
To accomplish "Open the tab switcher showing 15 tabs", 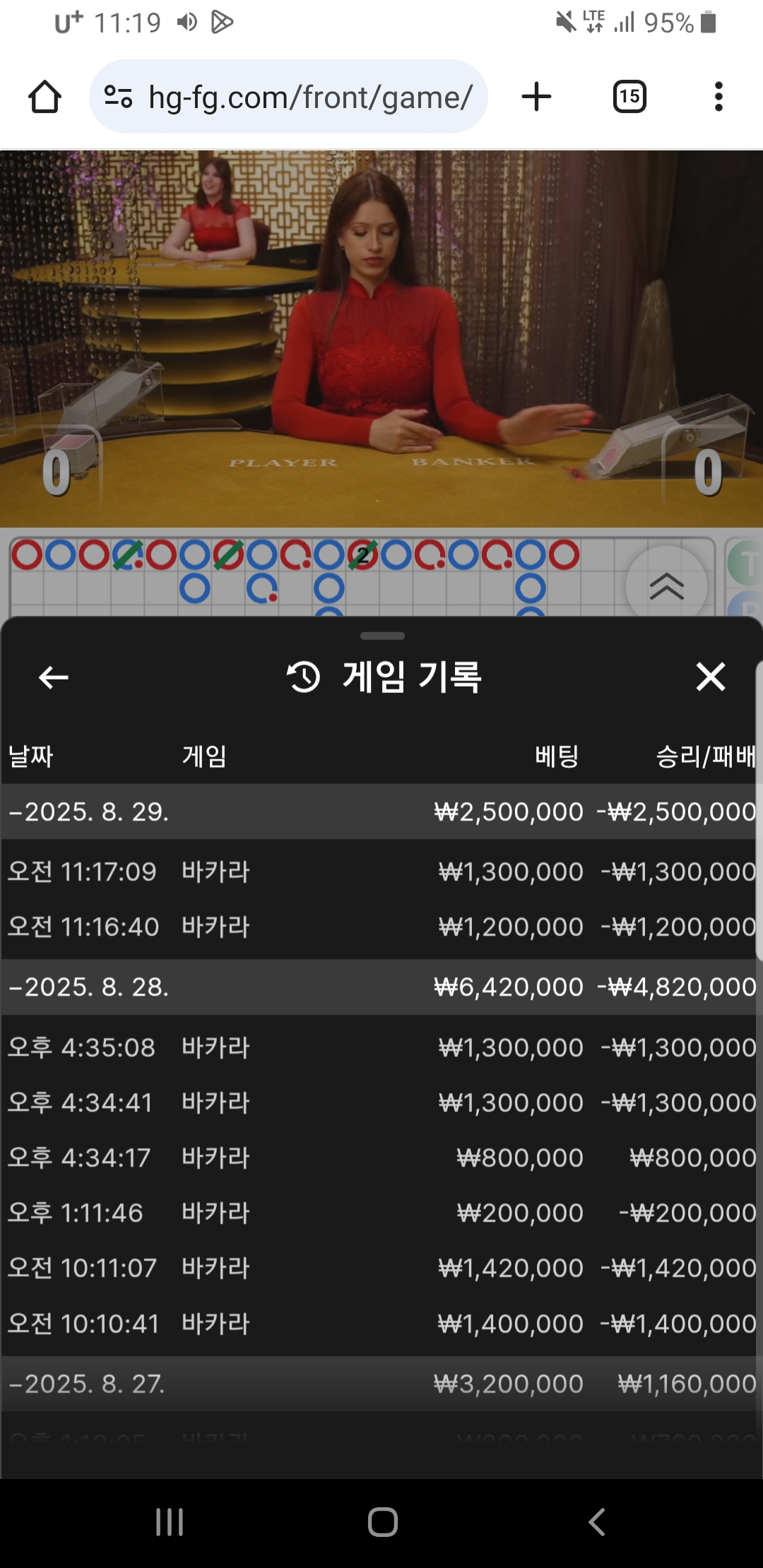I will point(629,97).
